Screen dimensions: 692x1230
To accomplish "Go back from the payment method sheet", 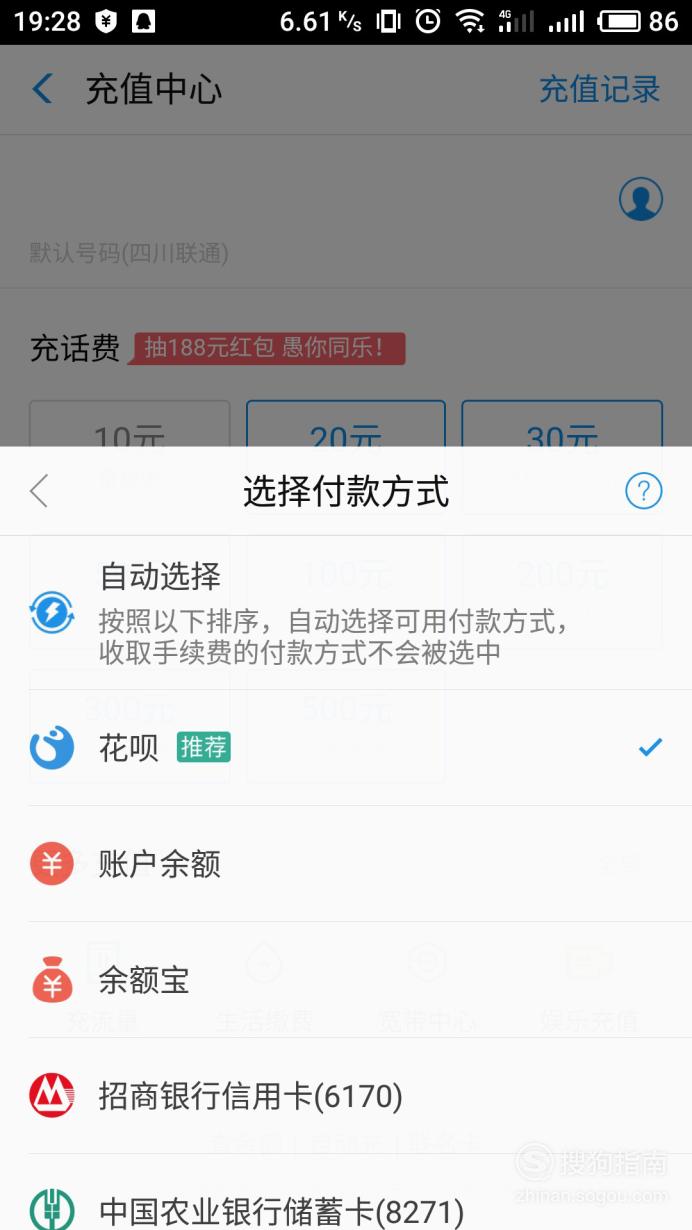I will pos(39,491).
